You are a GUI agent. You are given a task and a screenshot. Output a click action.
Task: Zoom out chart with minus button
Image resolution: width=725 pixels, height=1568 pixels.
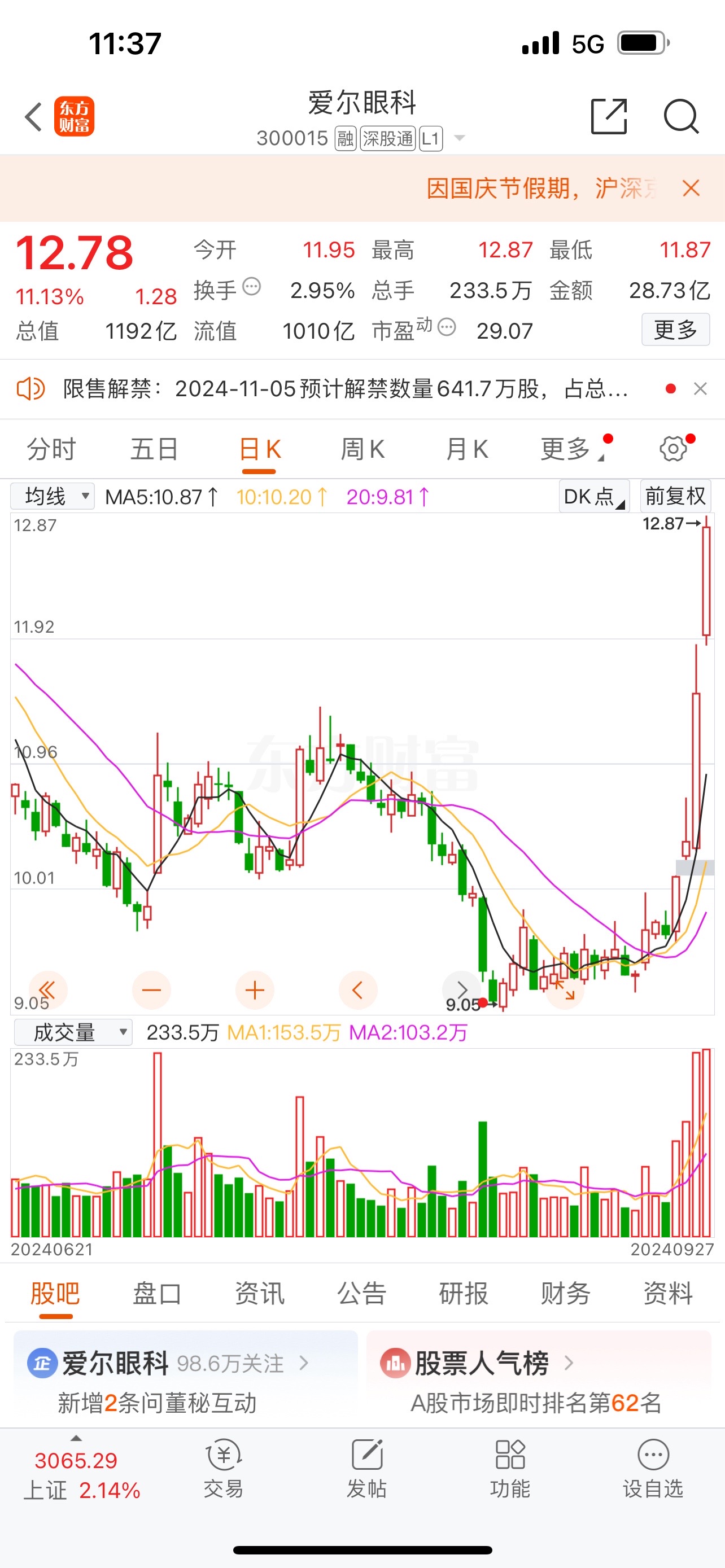(151, 991)
